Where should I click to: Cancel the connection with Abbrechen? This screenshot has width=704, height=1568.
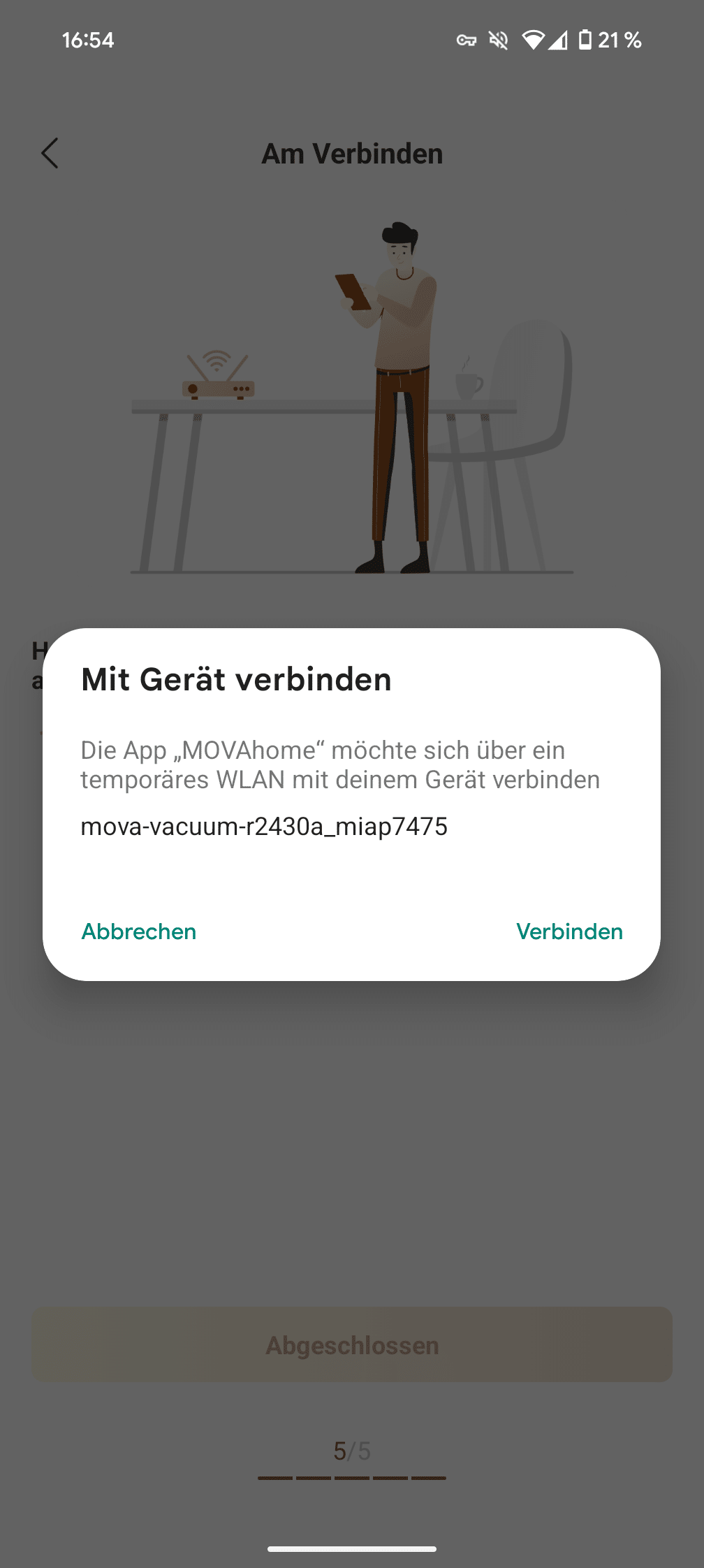click(x=139, y=931)
